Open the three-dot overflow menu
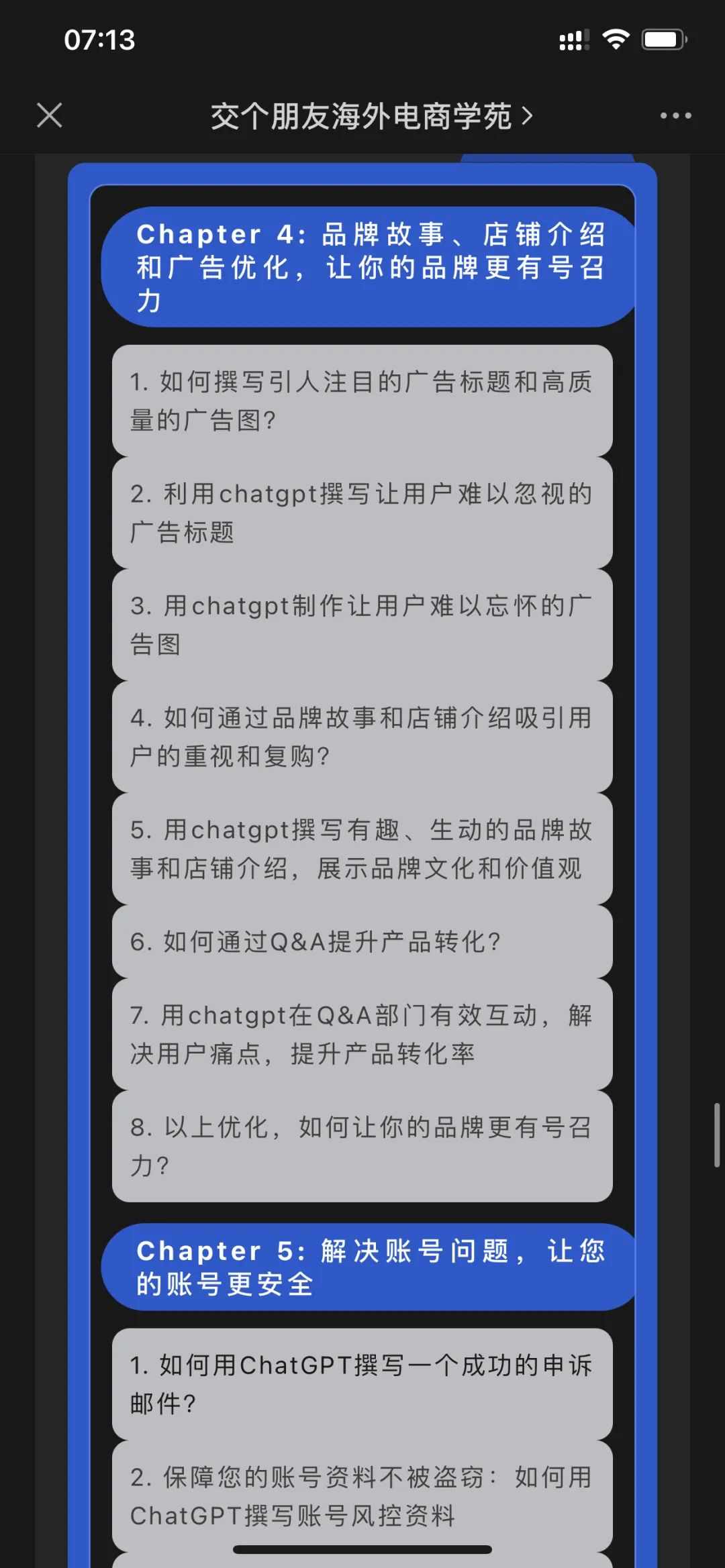 675,115
